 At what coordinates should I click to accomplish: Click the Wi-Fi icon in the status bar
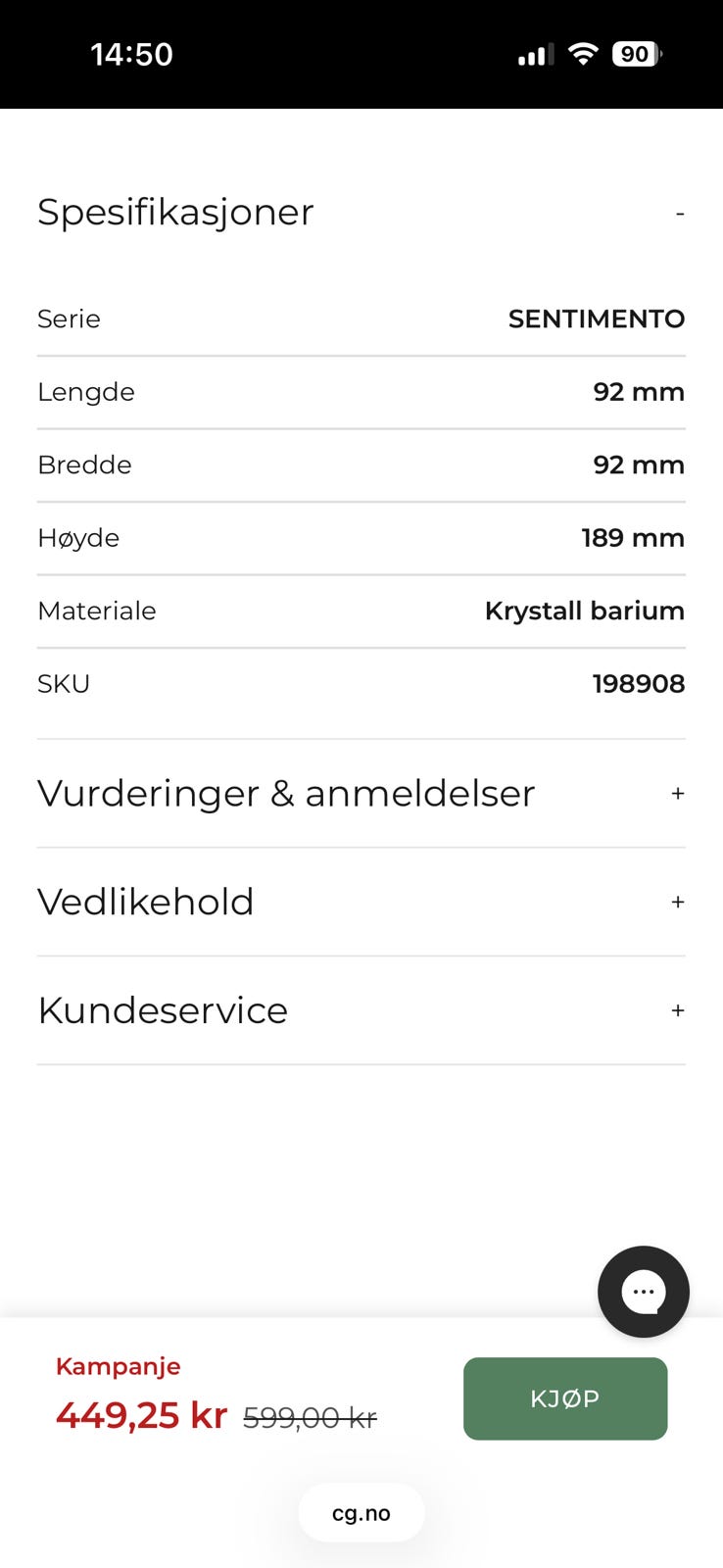click(581, 54)
